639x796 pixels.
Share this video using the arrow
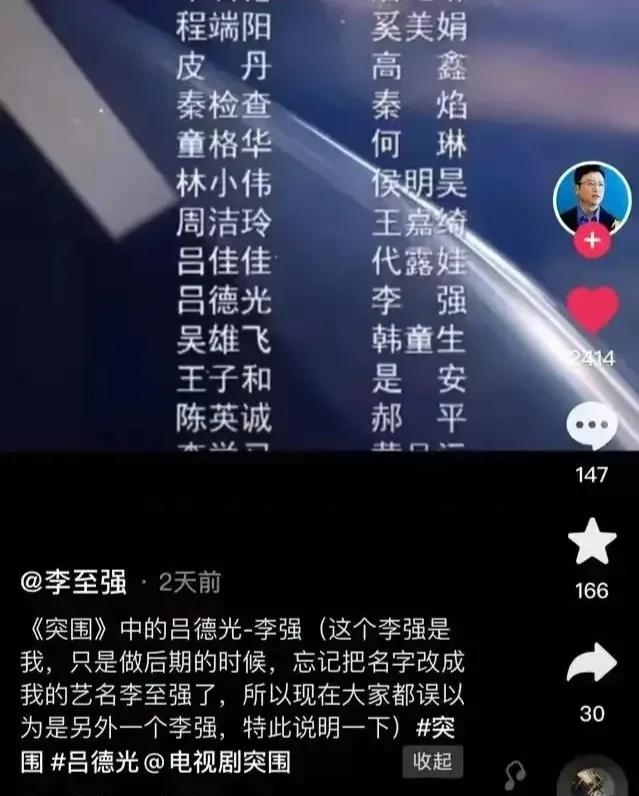tap(592, 664)
